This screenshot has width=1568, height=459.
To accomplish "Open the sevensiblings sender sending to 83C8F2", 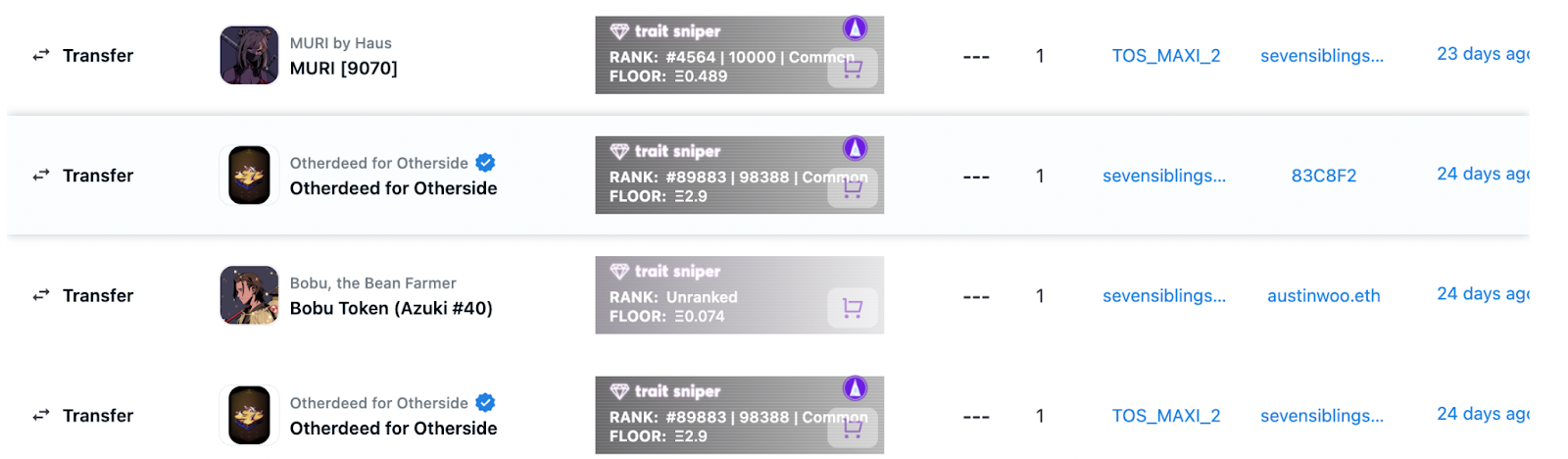I will pos(1163,176).
